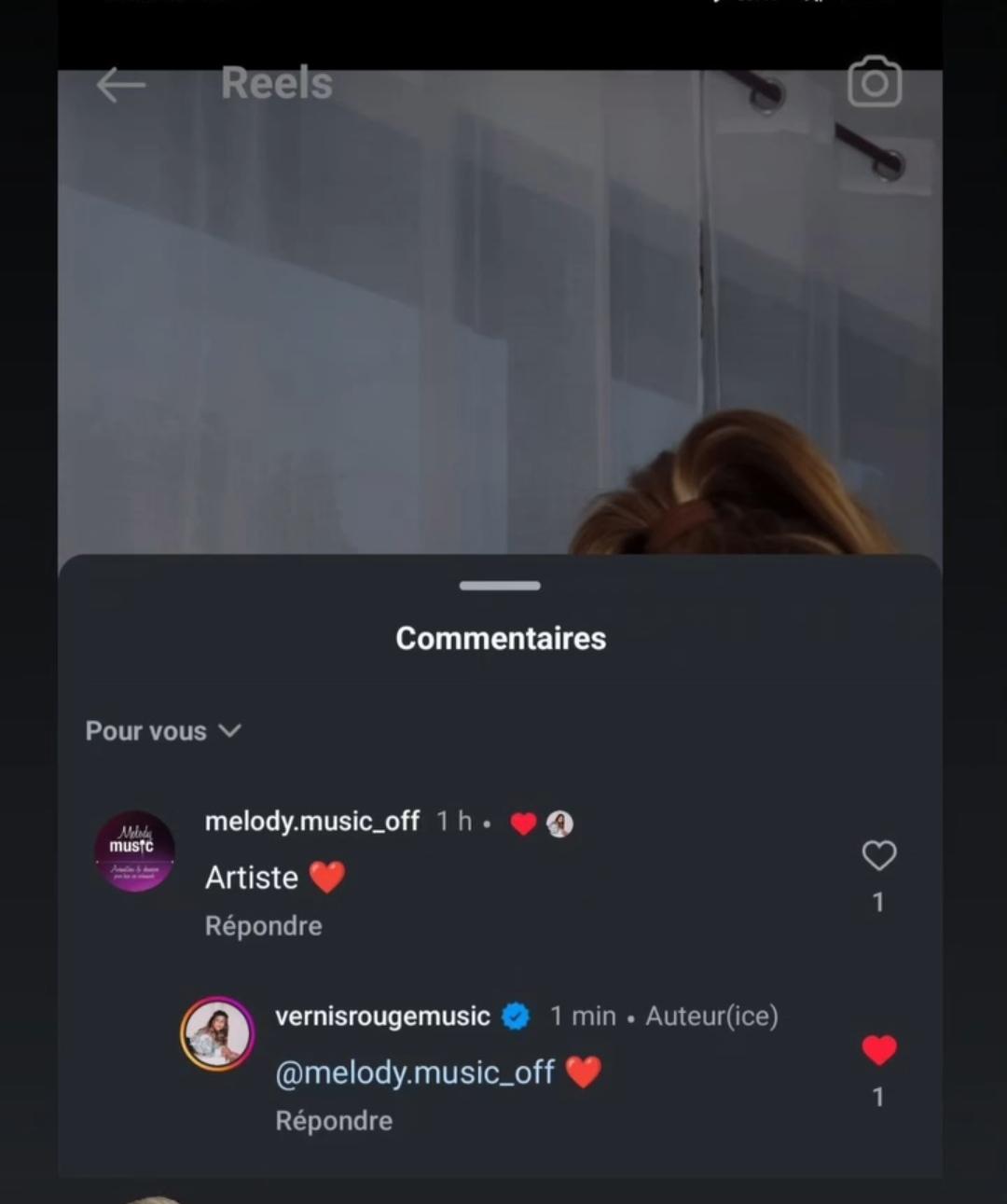Image resolution: width=1007 pixels, height=1204 pixels.
Task: Unlike vernisrougemusic's reply comment
Action: [878, 1050]
